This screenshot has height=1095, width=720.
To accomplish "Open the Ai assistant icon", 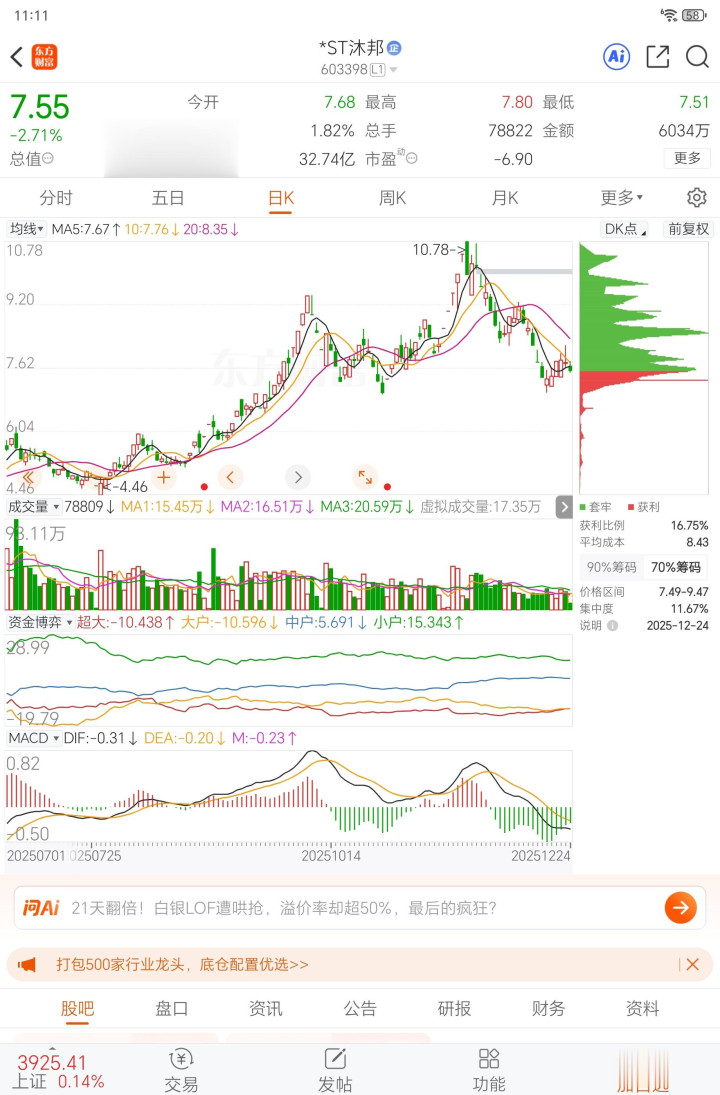I will (617, 57).
